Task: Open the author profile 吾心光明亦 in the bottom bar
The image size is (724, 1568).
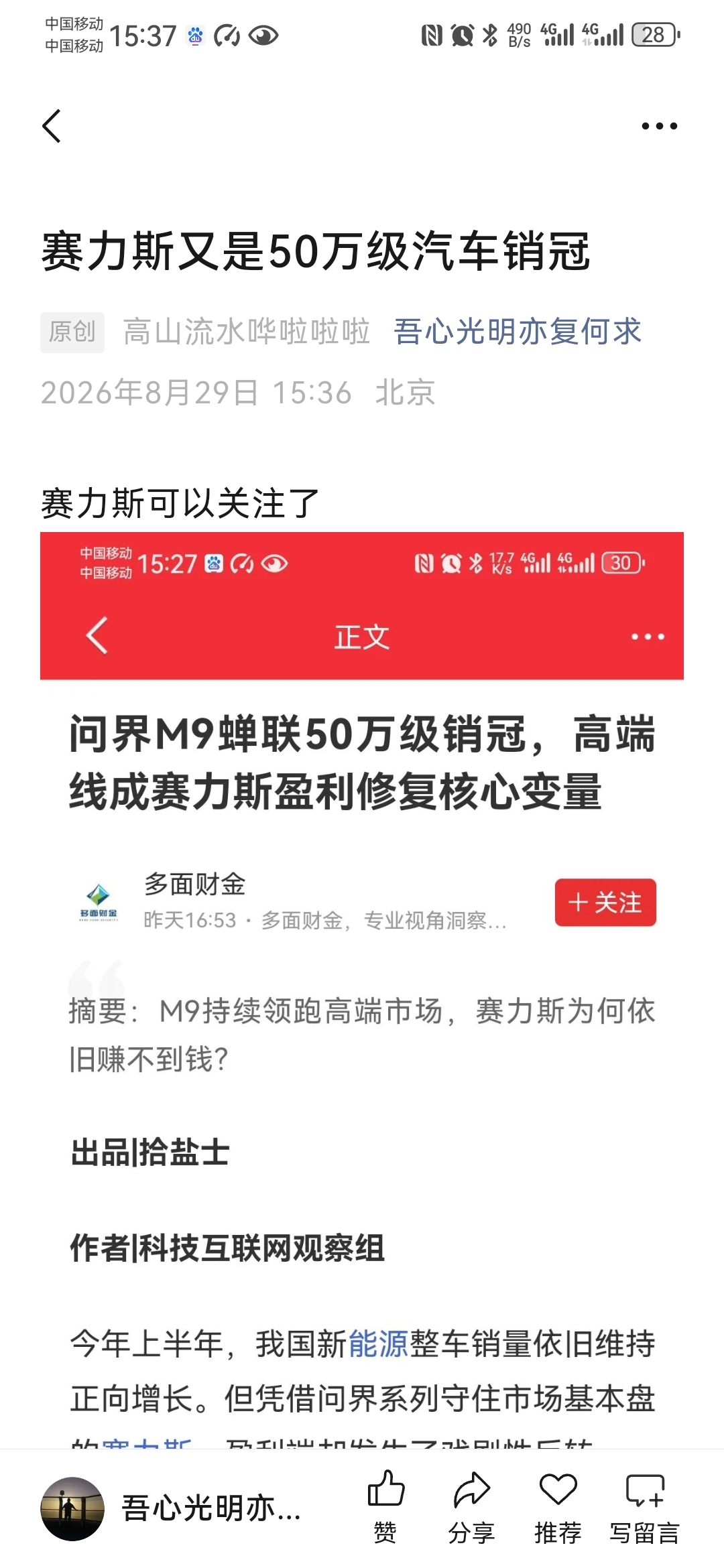Action: 171,1508
